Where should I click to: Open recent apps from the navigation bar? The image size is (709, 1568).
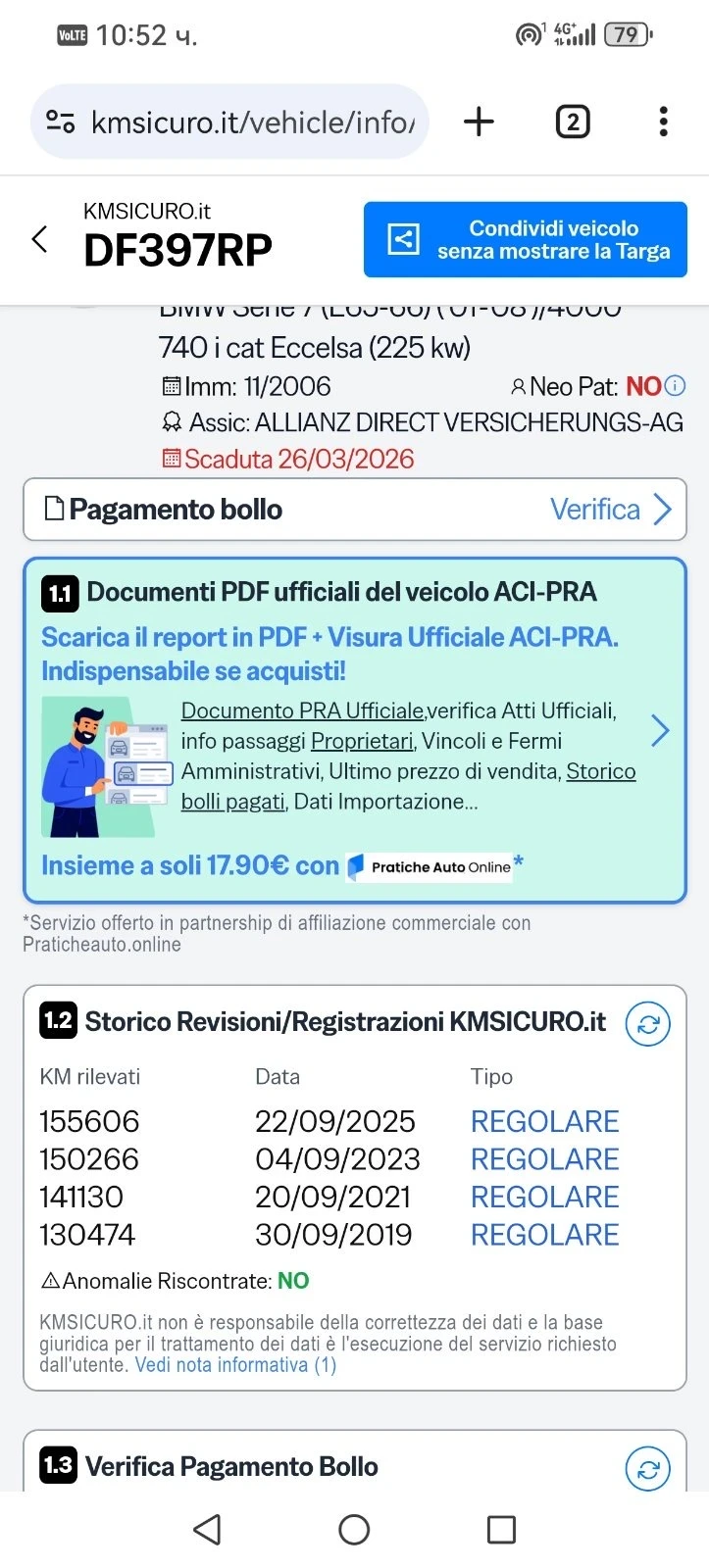(501, 1530)
